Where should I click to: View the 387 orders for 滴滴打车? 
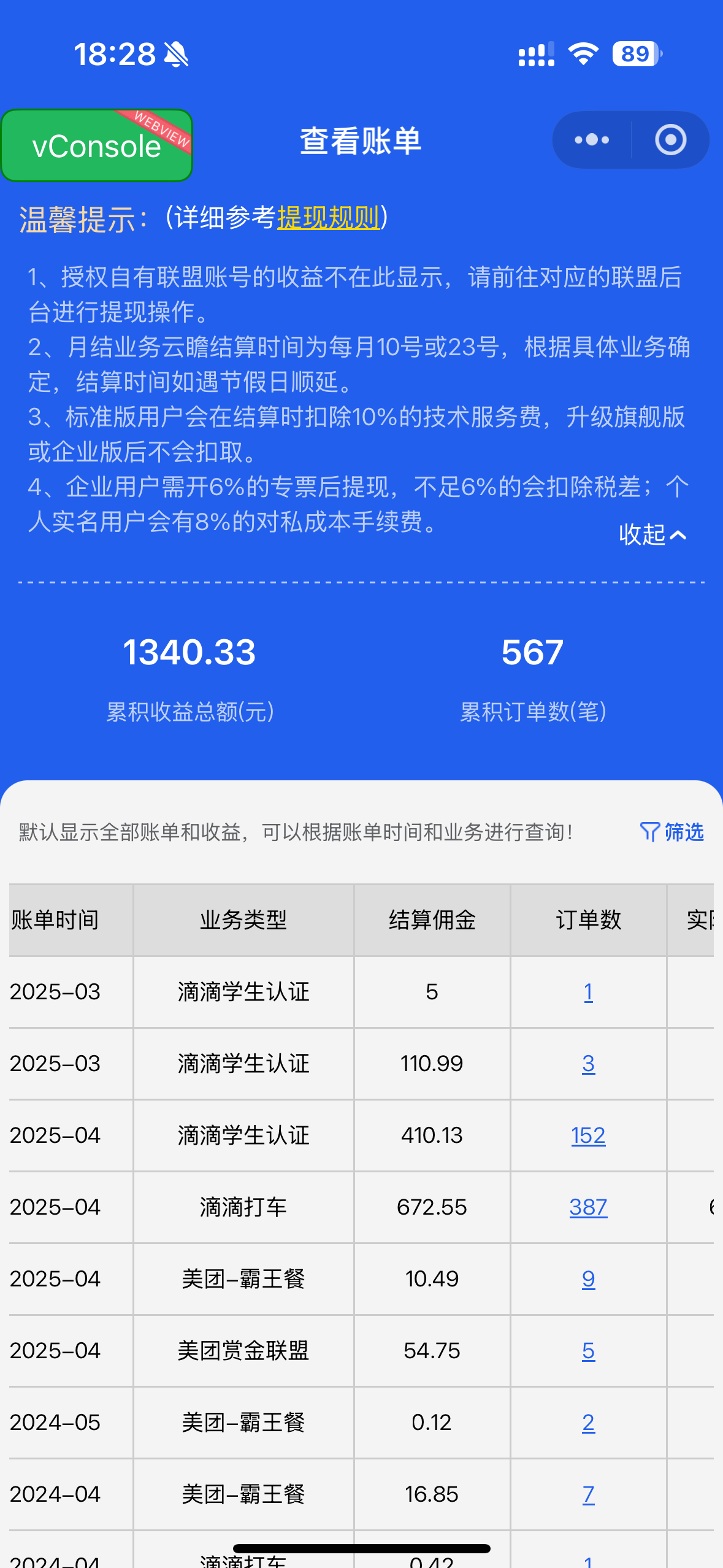point(588,1207)
